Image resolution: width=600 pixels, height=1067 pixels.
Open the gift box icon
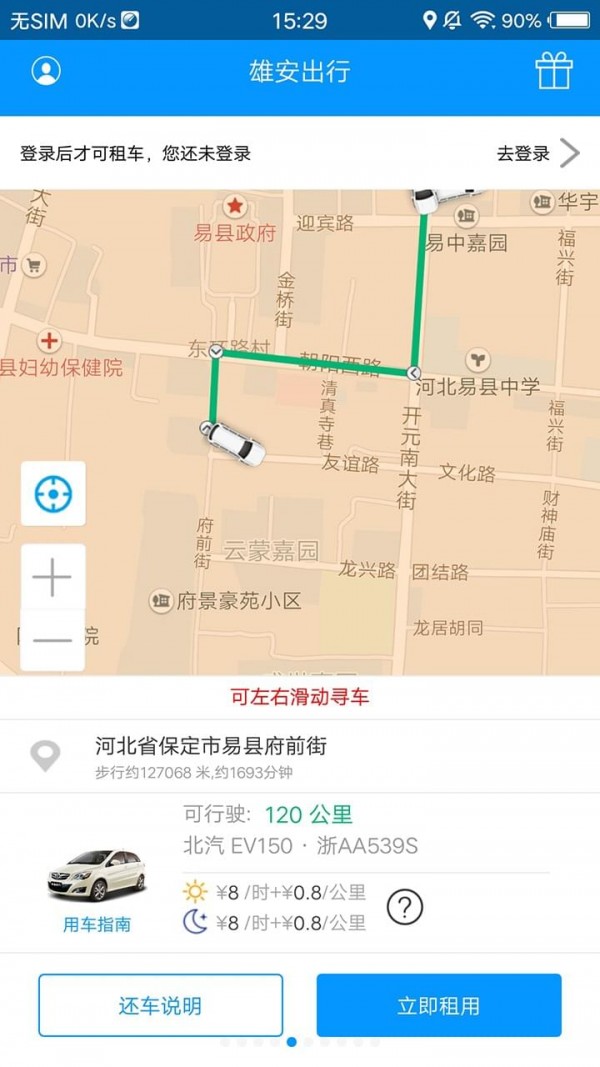tap(553, 71)
